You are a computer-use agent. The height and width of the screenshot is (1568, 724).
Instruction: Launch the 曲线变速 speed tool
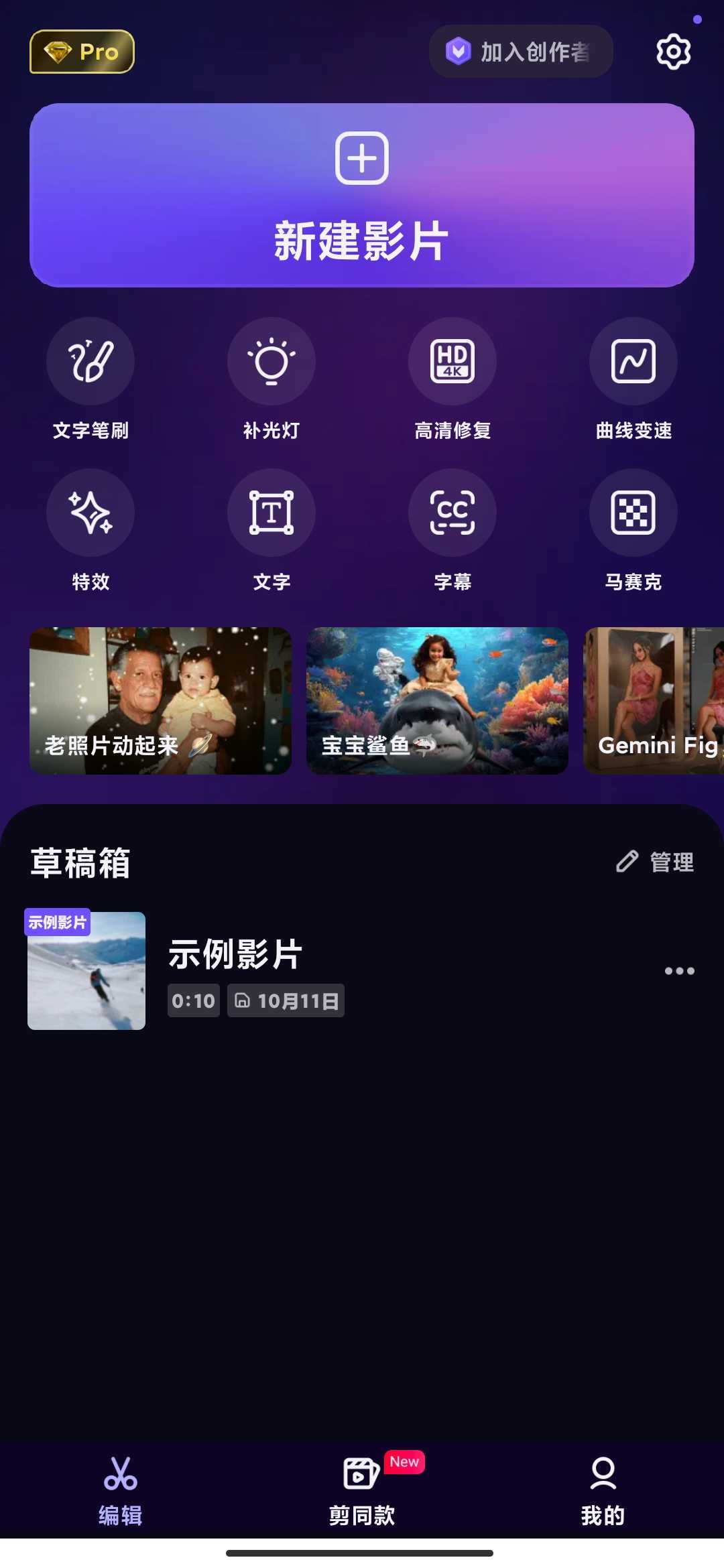click(633, 362)
